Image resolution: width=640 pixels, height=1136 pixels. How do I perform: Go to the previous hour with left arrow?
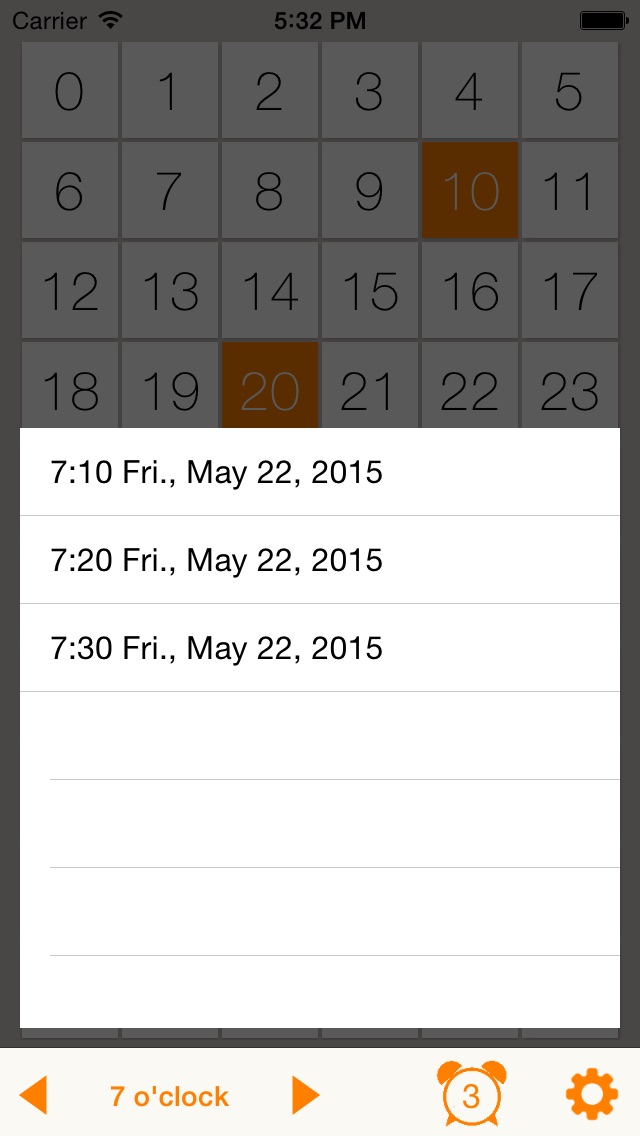coord(34,1096)
